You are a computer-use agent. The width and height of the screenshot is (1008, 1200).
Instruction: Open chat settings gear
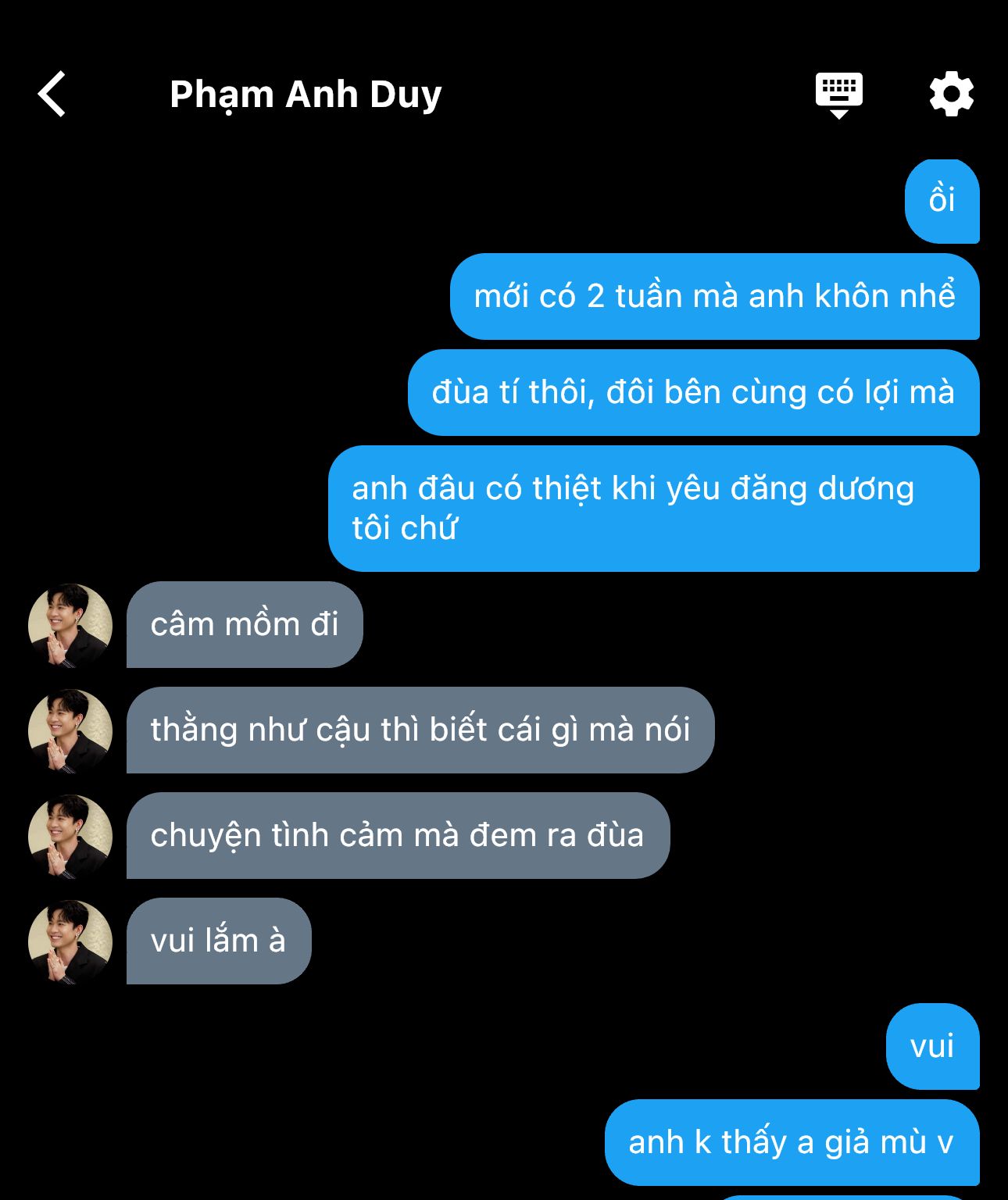(951, 95)
